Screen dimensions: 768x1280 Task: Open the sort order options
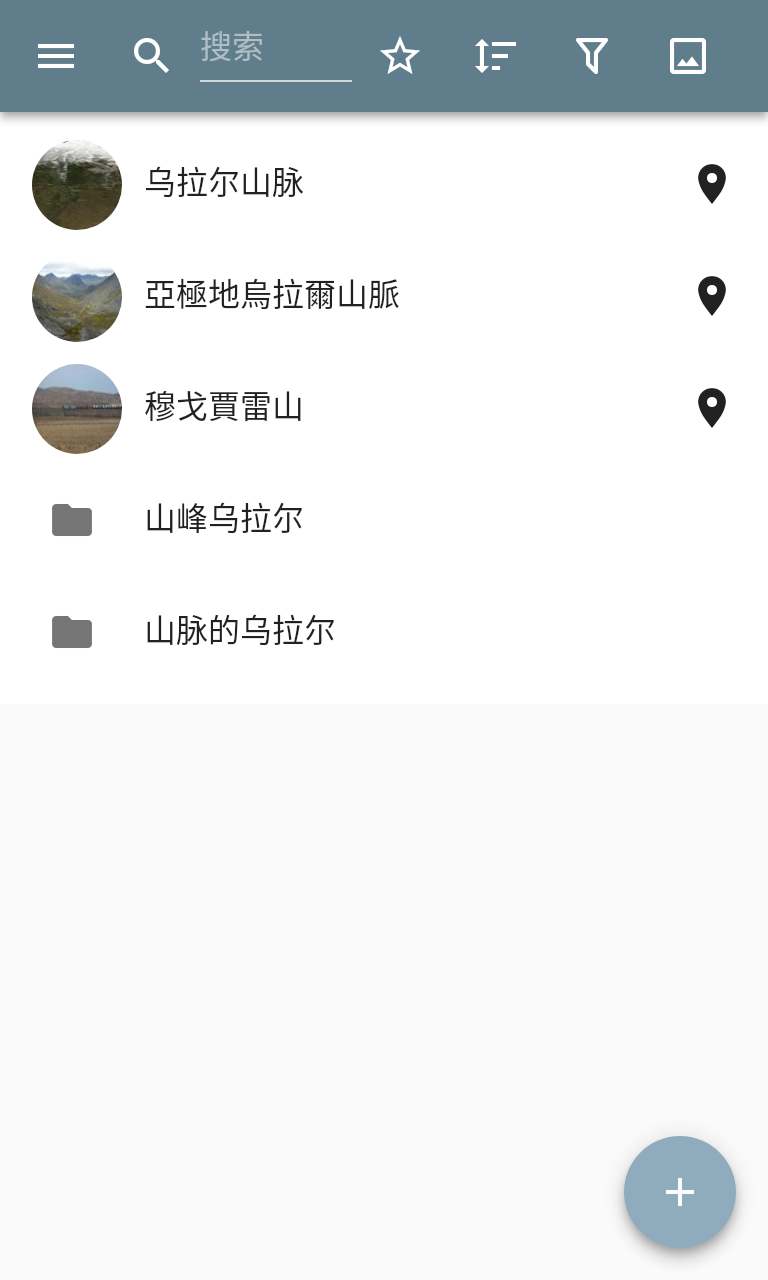tap(495, 56)
